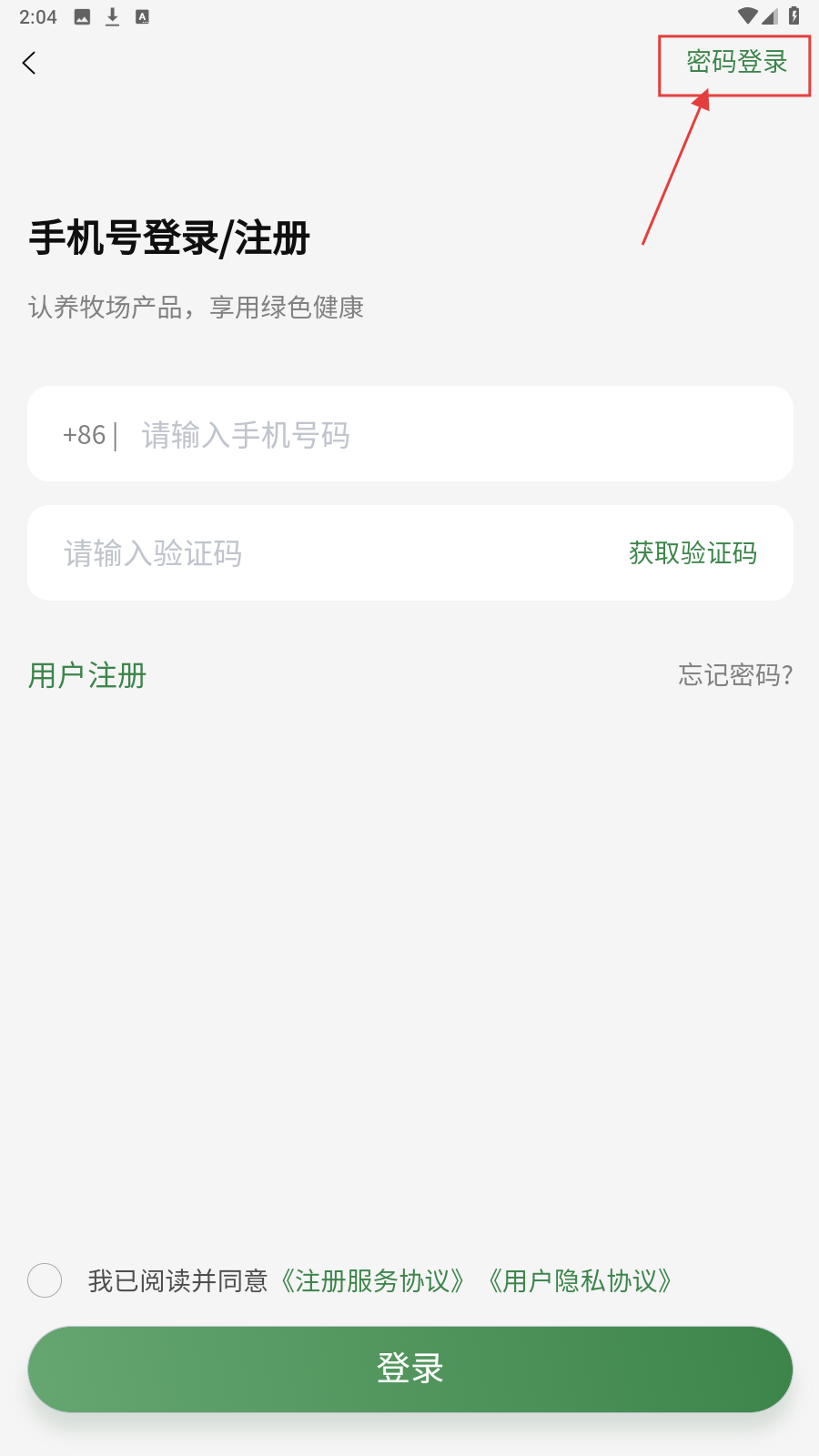819x1456 pixels.
Task: Switch to 密码登录 password login
Action: (736, 63)
